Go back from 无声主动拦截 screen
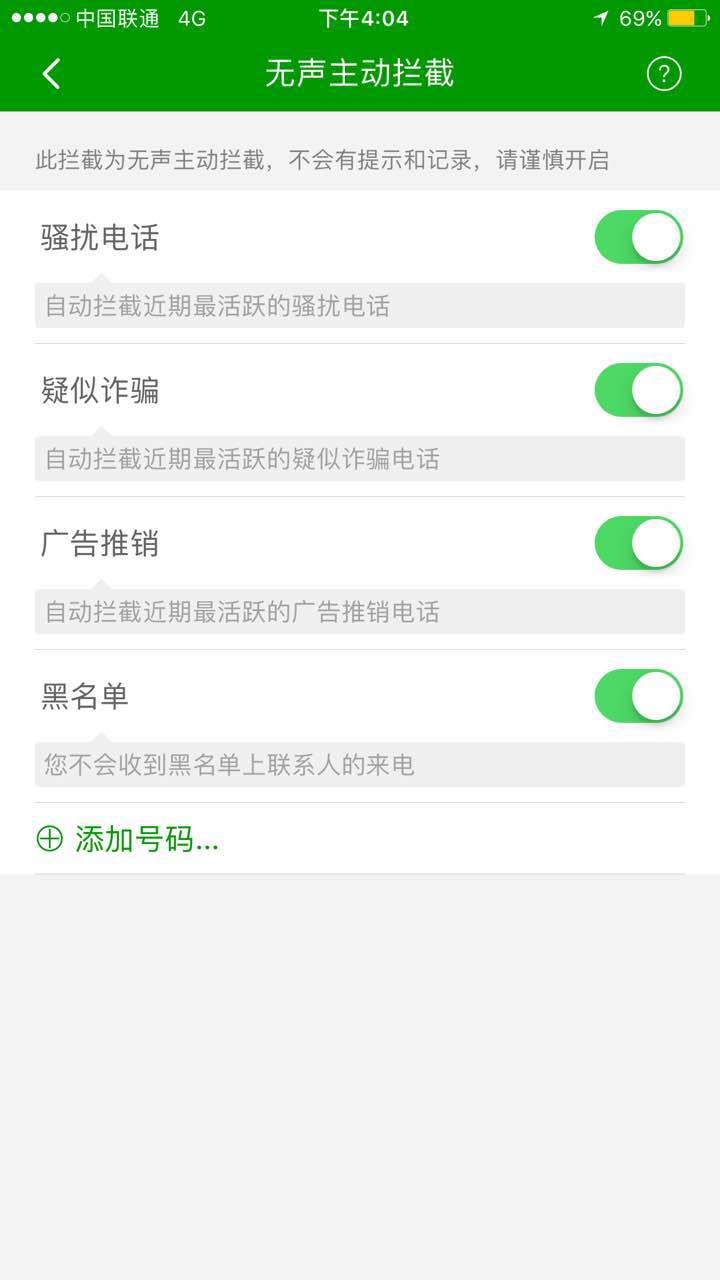Screen dimensions: 720x1280 [x=52, y=74]
